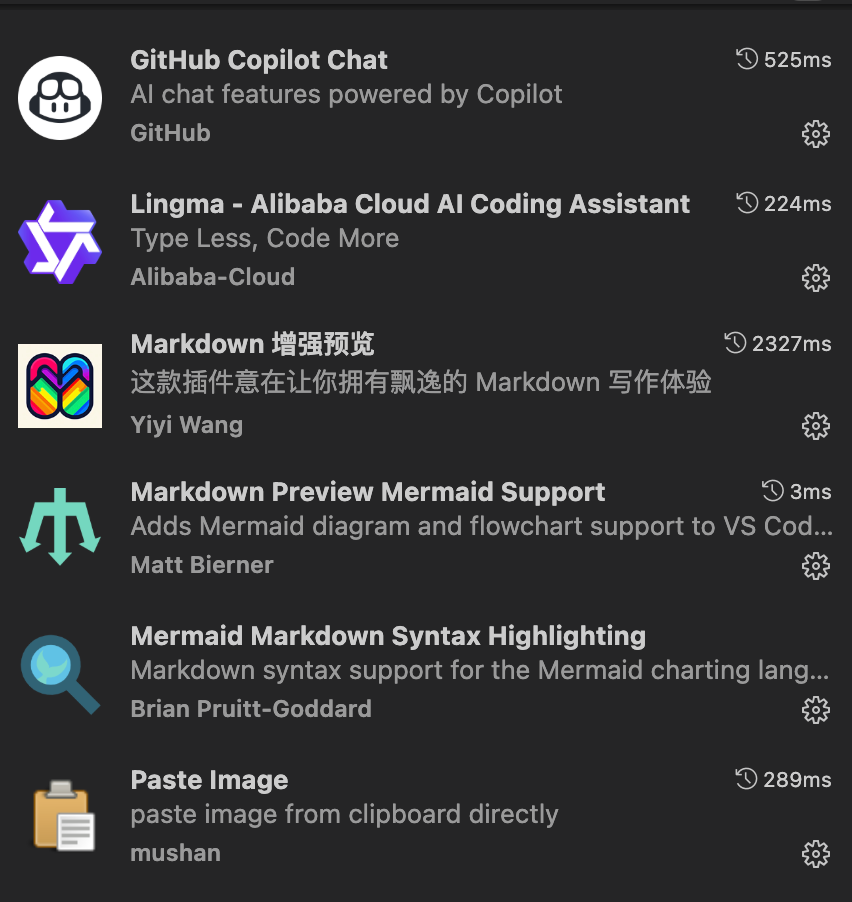852x902 pixels.
Task: Open Lingma Alibaba Cloud AI Coding Assistant
Action: (410, 204)
